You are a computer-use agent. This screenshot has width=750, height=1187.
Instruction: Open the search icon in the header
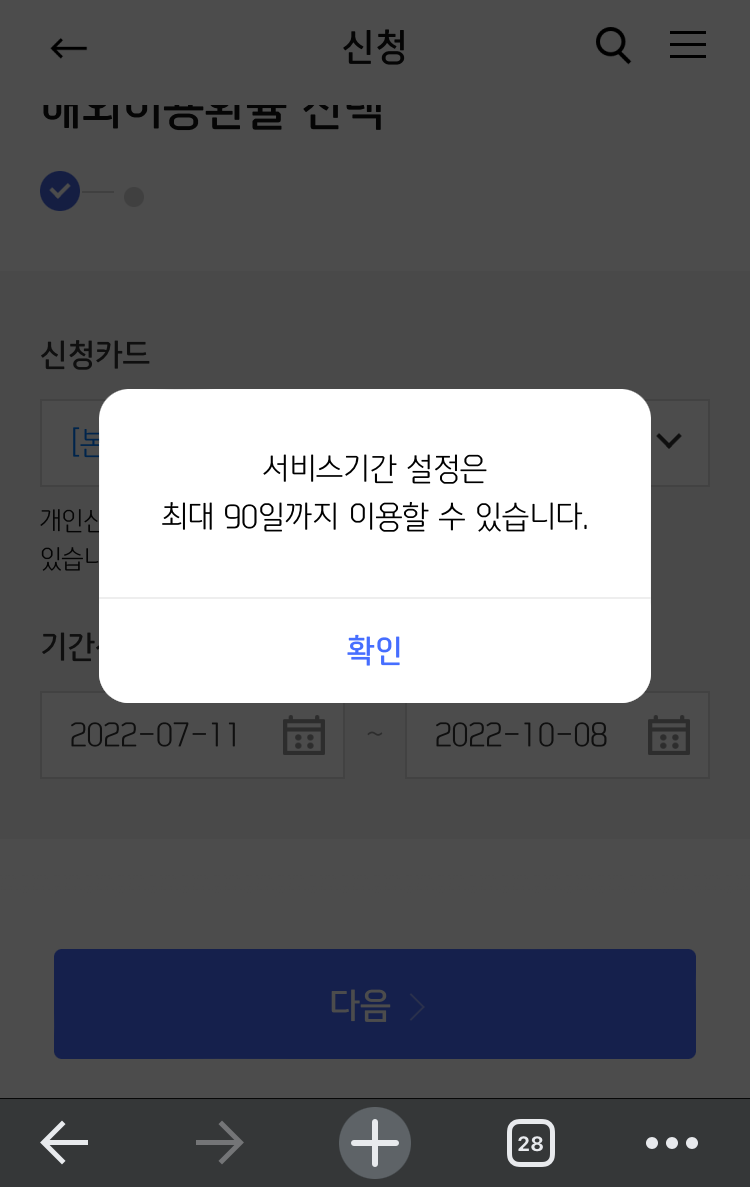coord(613,46)
